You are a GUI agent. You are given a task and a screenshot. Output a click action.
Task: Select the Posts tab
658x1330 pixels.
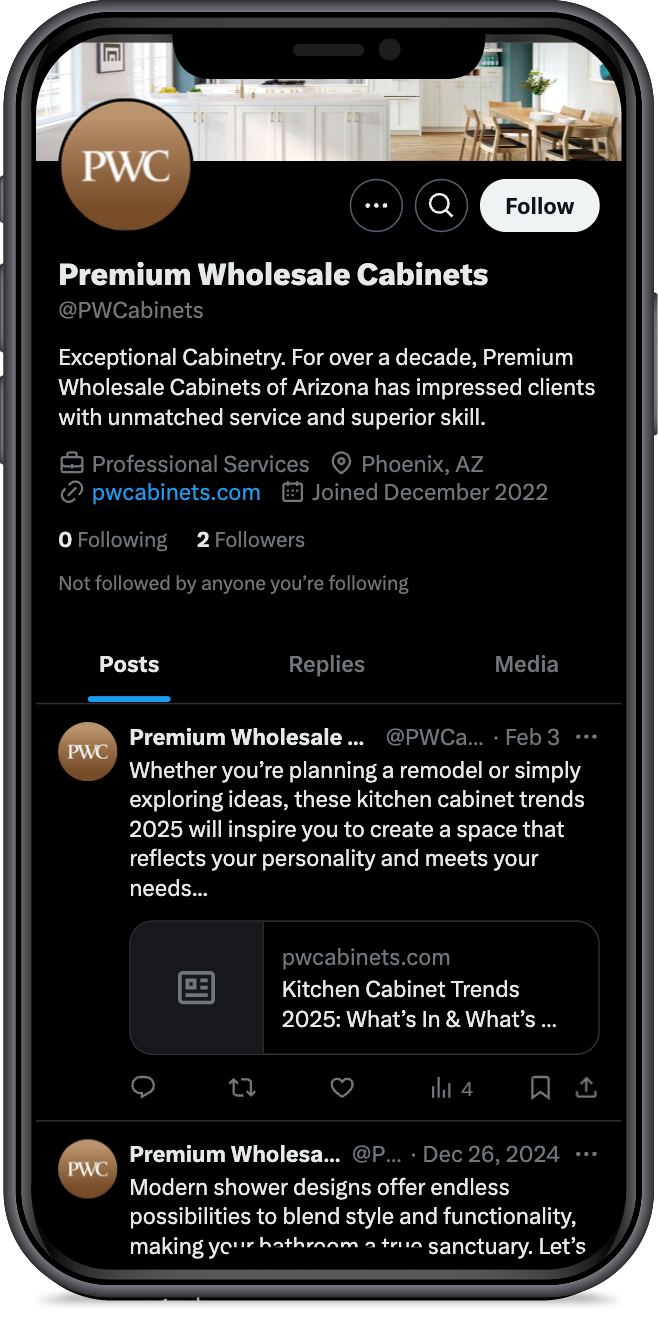click(x=129, y=664)
